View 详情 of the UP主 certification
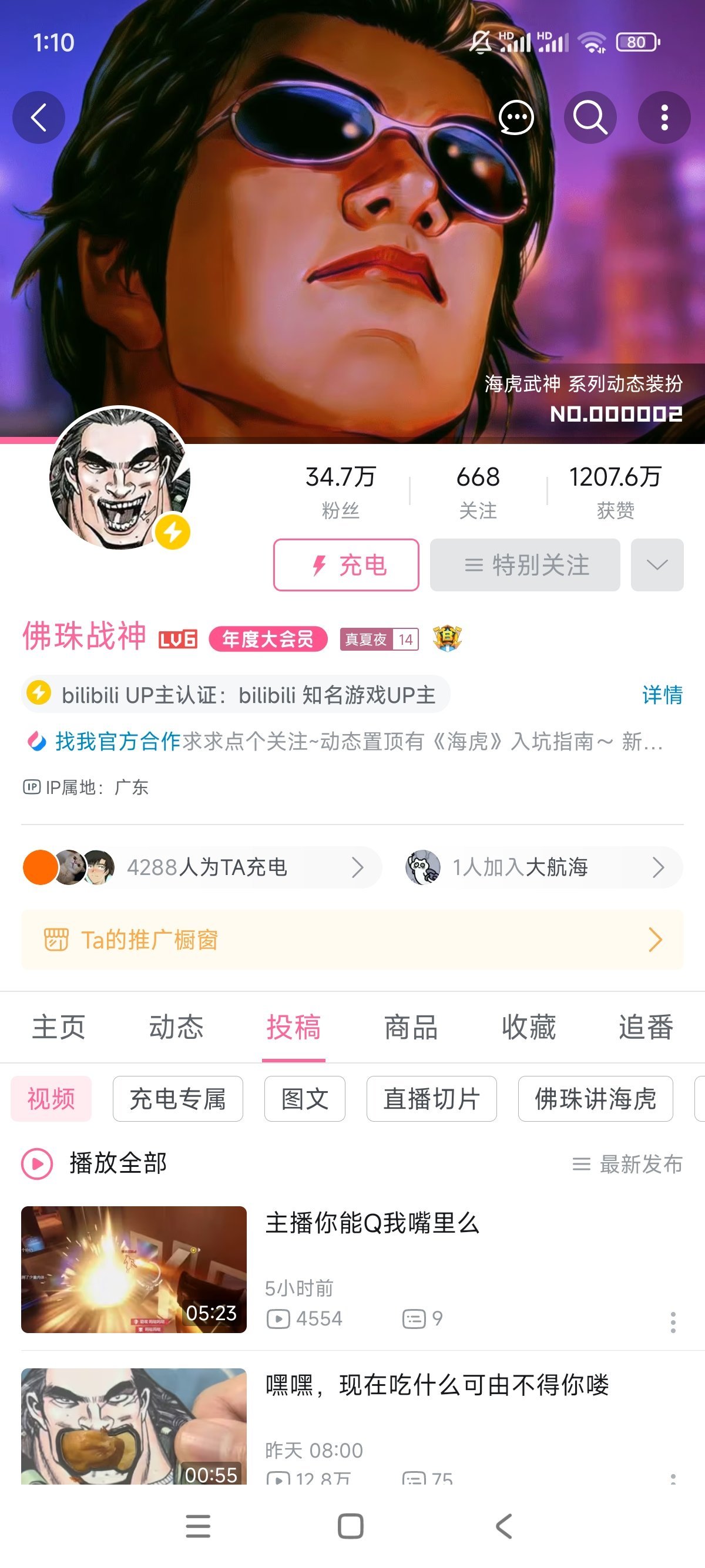Image resolution: width=705 pixels, height=1568 pixels. (662, 695)
